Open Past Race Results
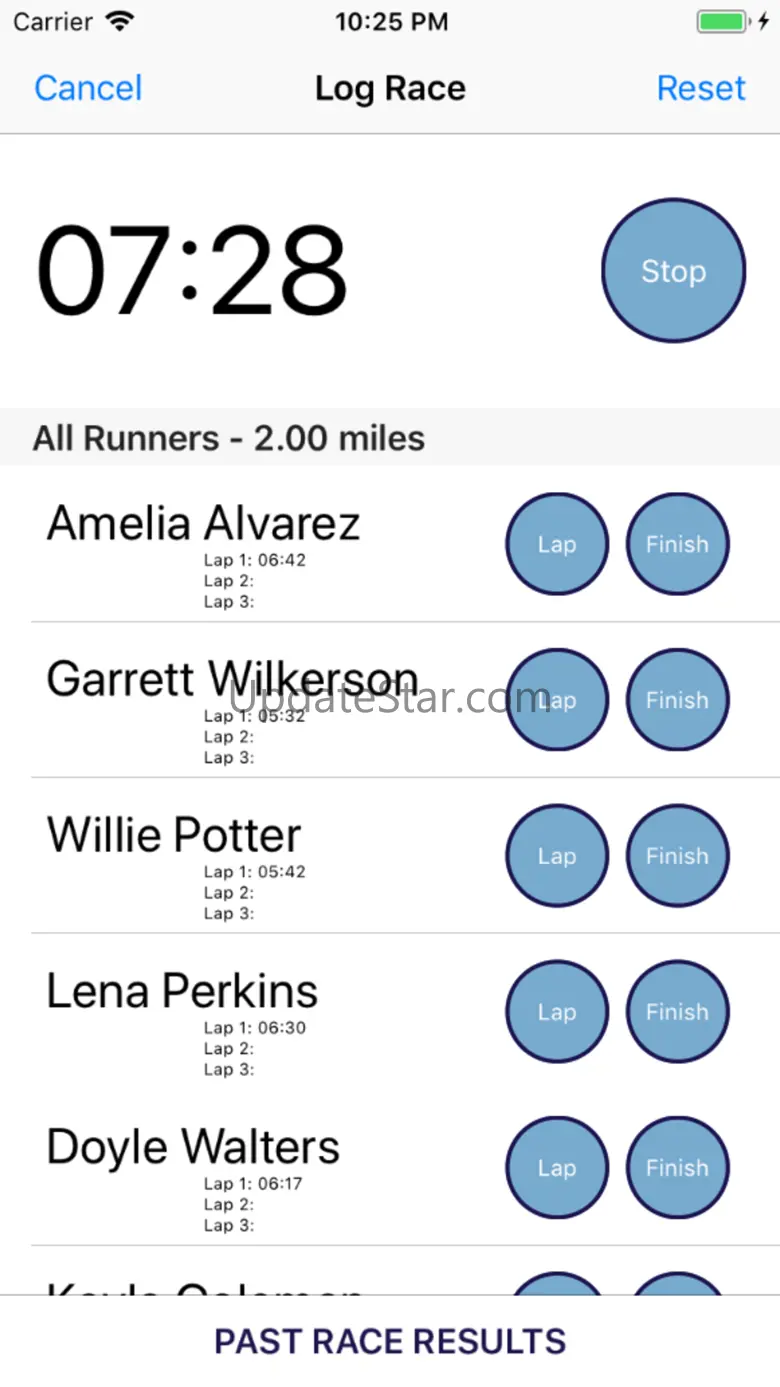The width and height of the screenshot is (780, 1387). 390,1341
